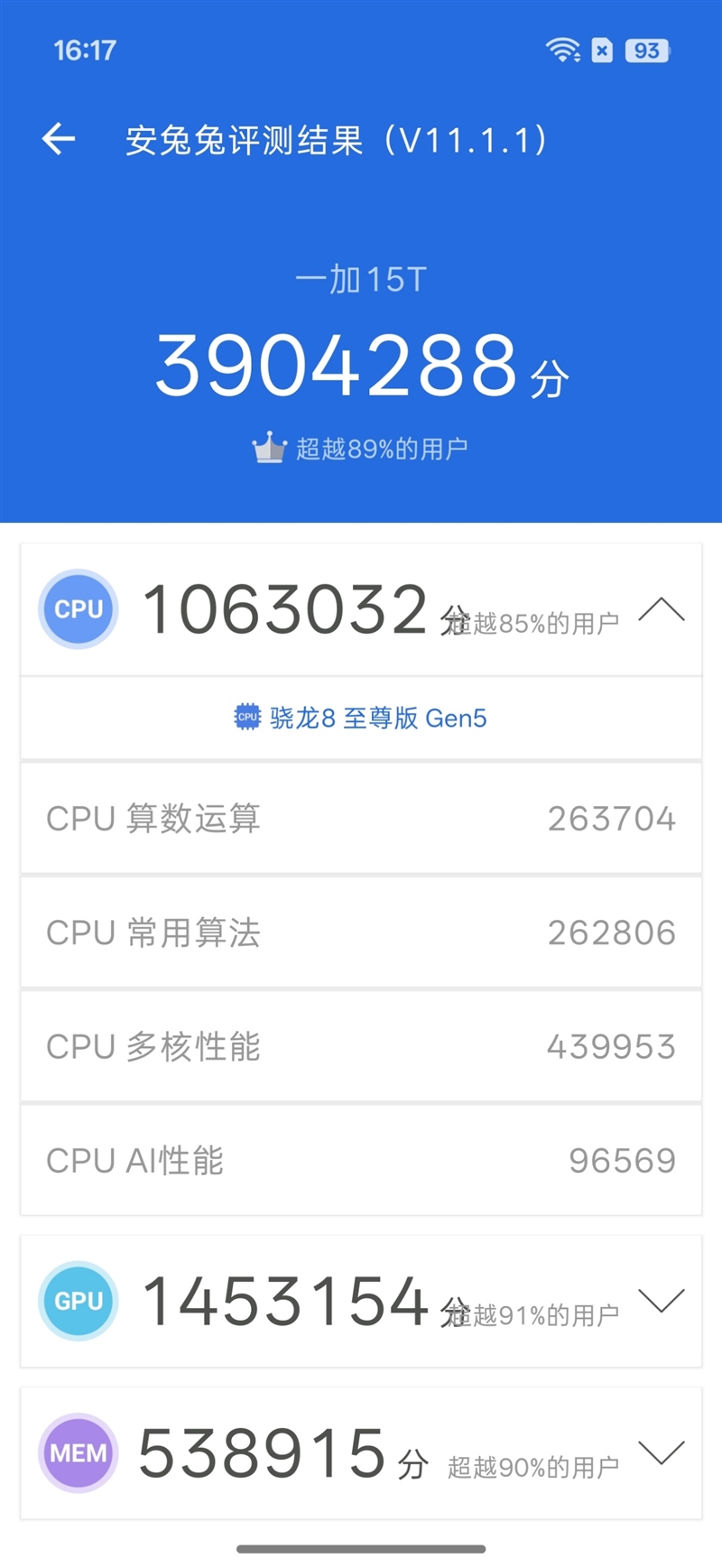
Task: Select the CPU circular badge icon
Action: [78, 609]
